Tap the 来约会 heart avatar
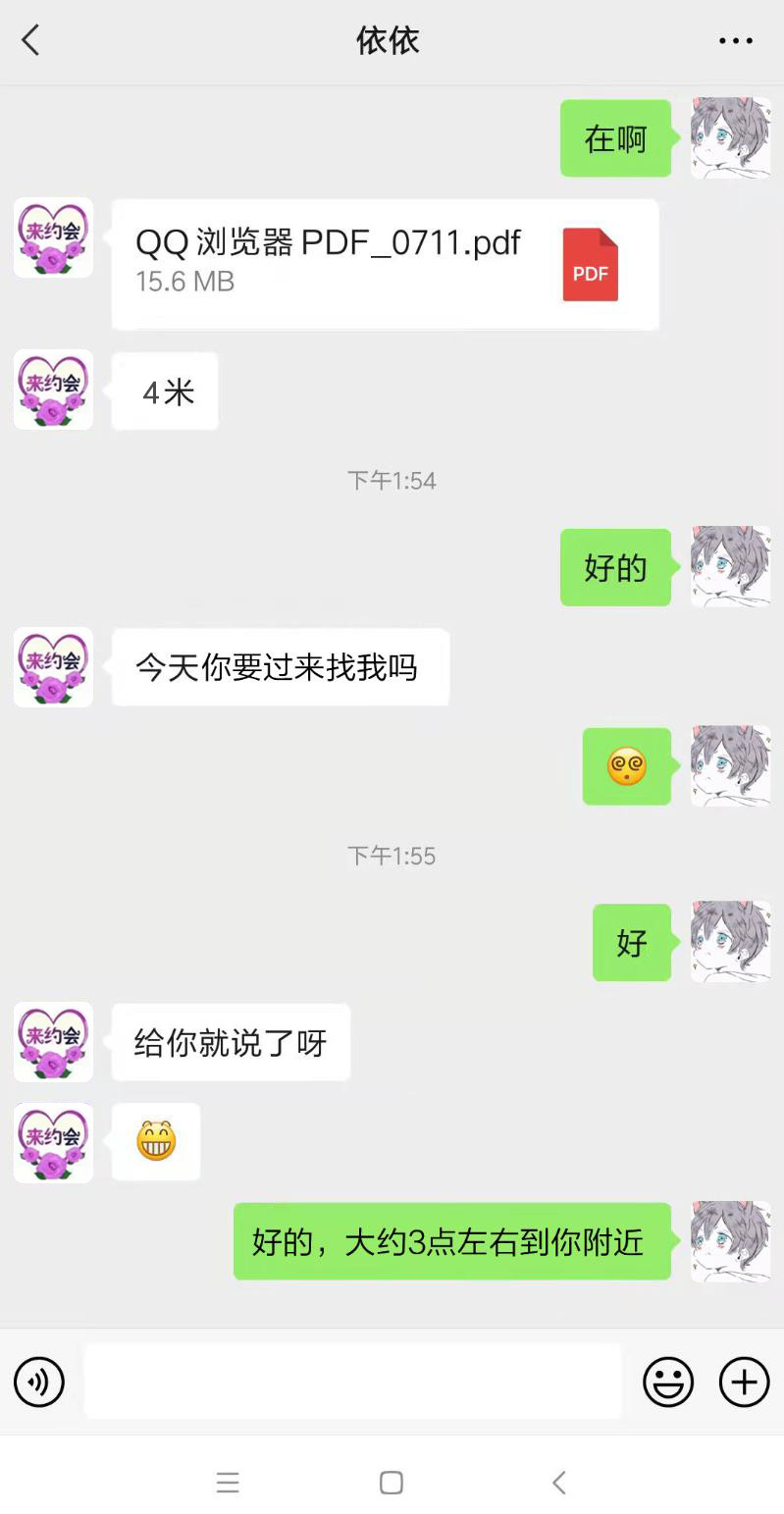 point(53,238)
